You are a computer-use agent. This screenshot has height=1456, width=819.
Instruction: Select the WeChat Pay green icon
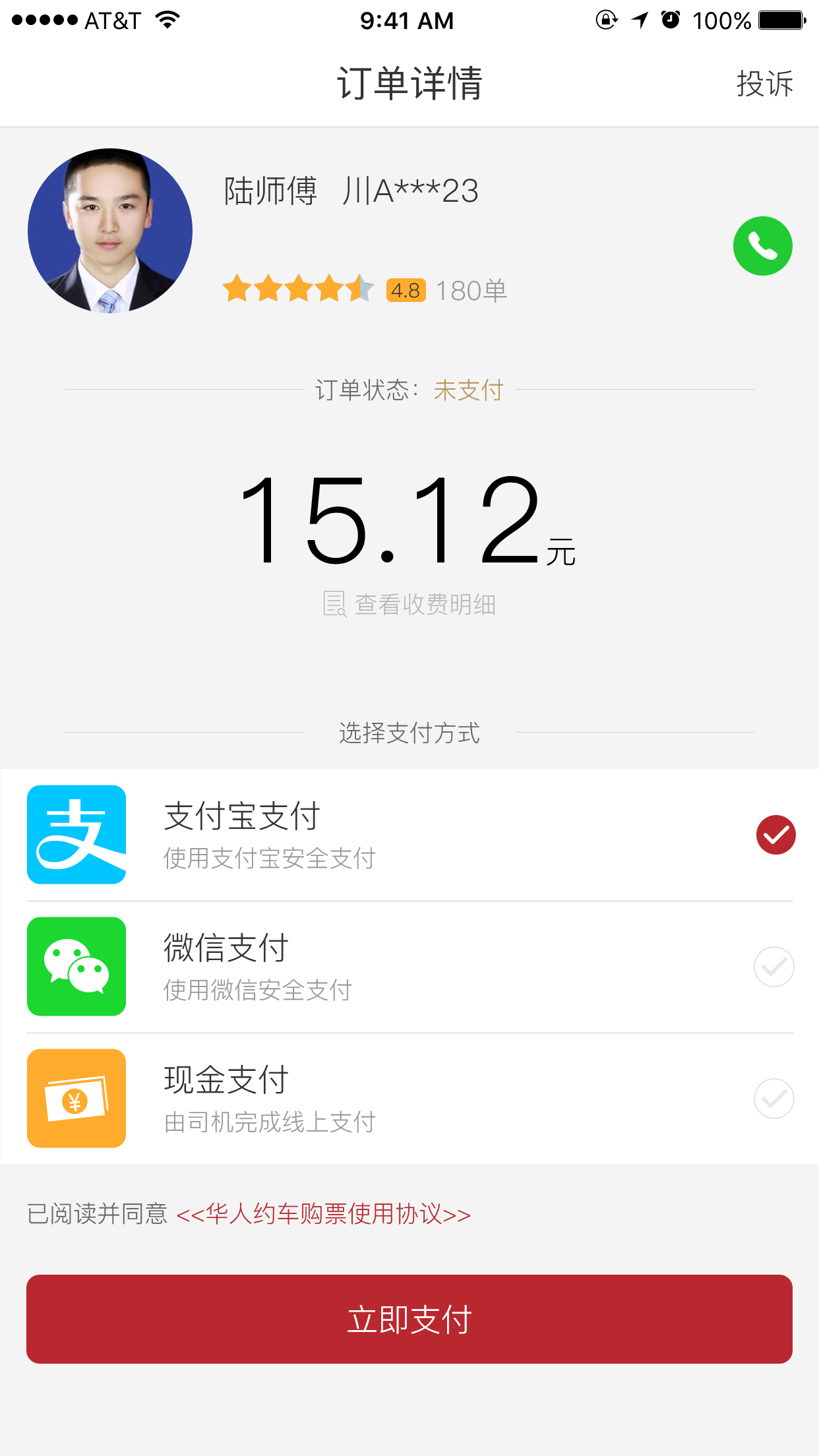tap(76, 966)
